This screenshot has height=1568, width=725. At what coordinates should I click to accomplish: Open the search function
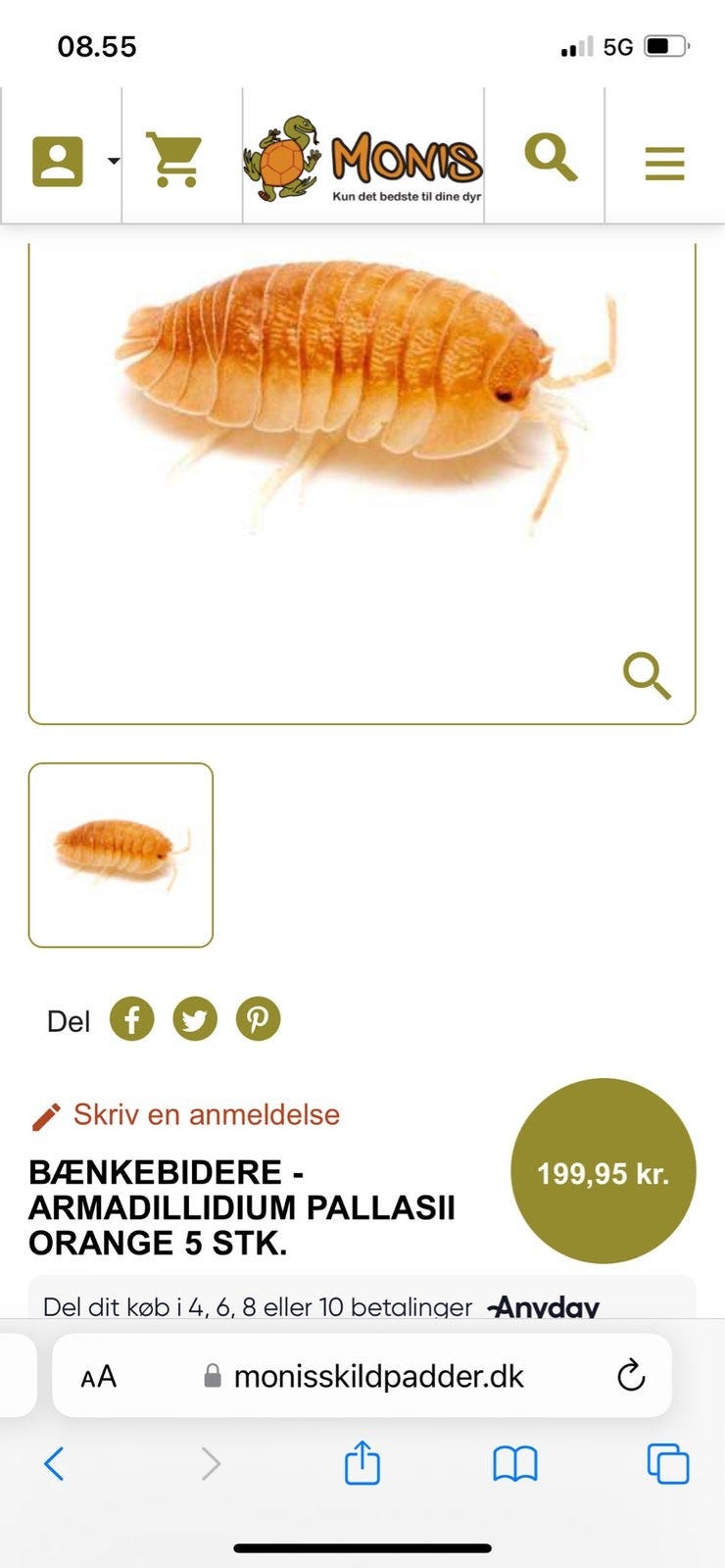coord(549,157)
